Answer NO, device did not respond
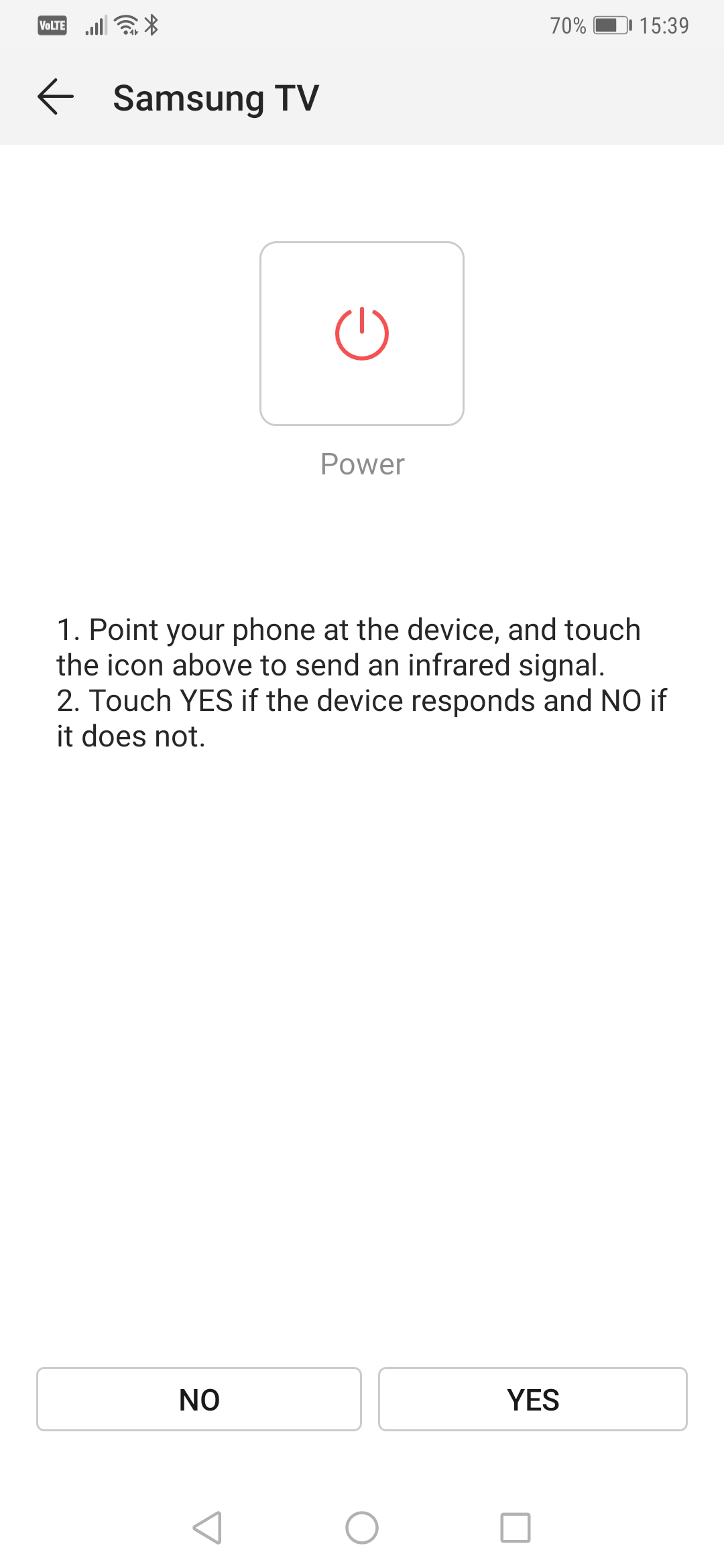The image size is (724, 1568). [199, 1399]
